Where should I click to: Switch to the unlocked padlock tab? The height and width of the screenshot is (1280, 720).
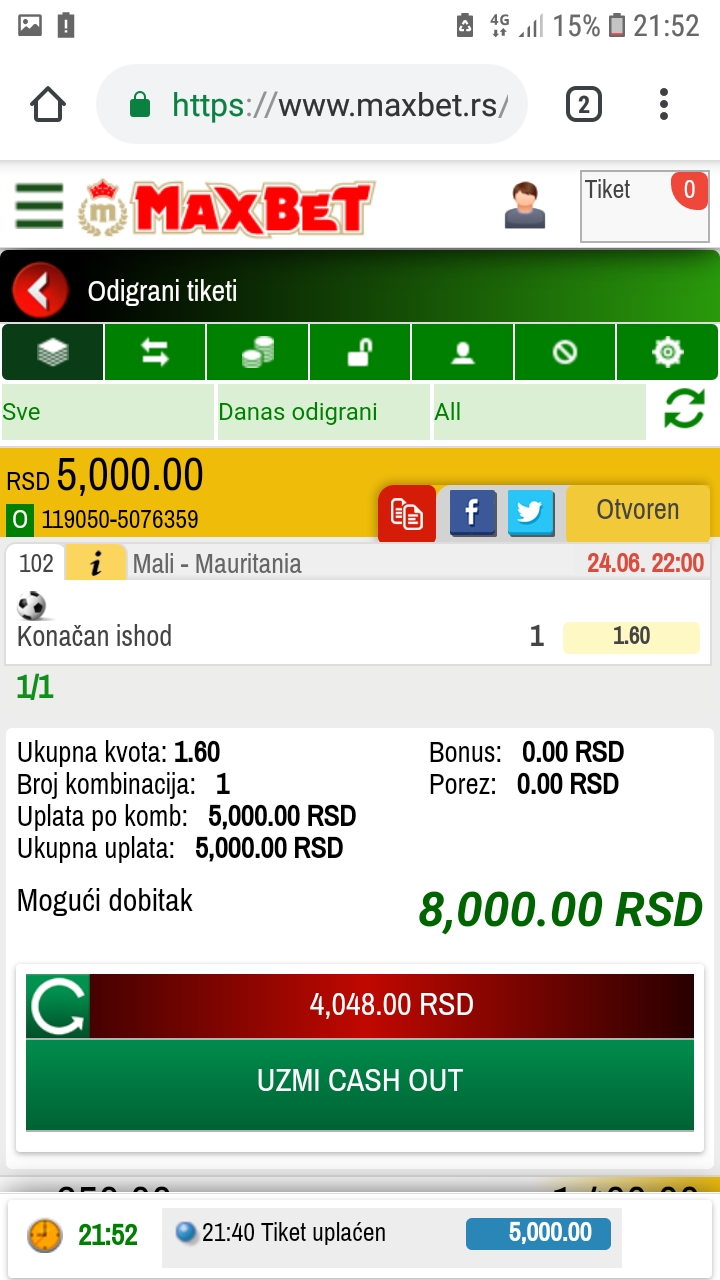[360, 352]
